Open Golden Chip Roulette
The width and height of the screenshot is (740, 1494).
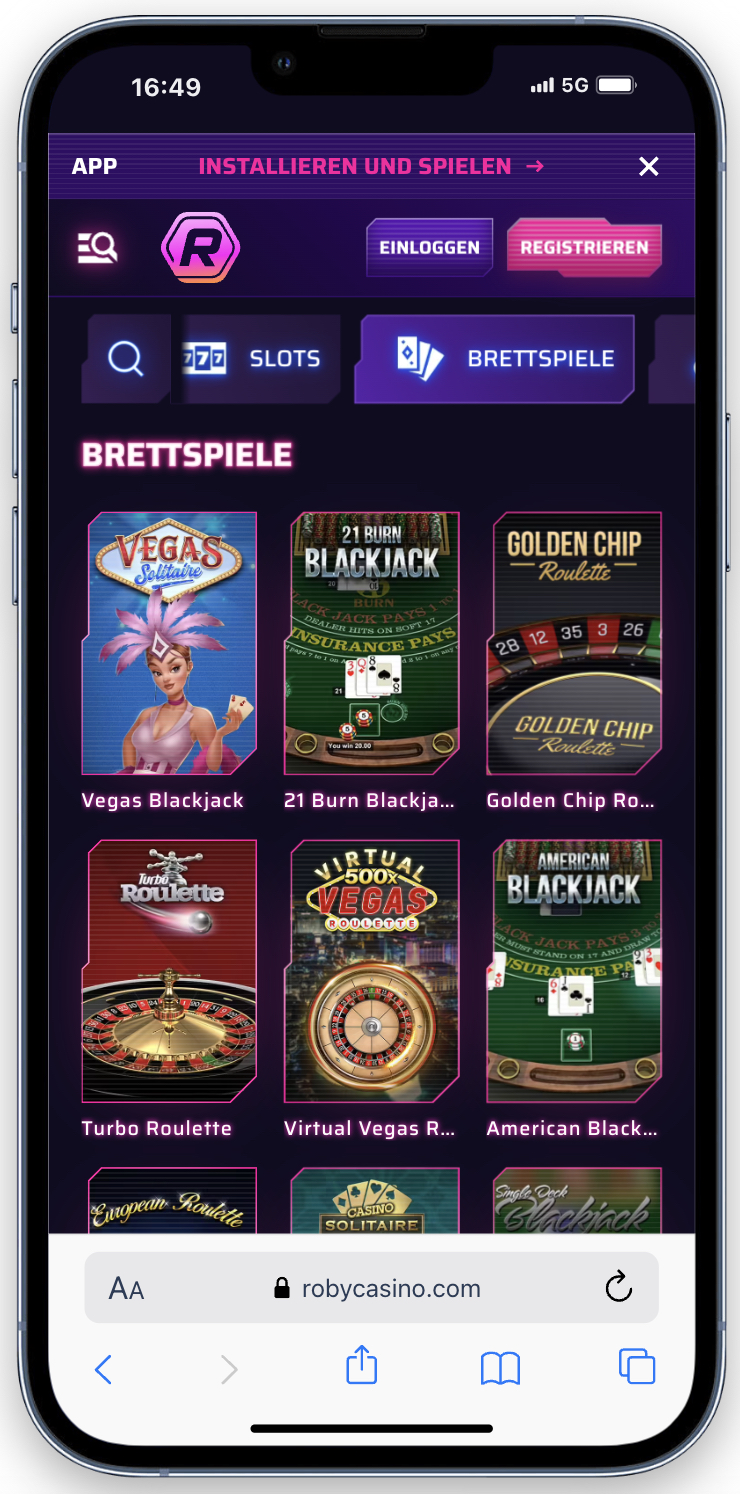pos(574,643)
